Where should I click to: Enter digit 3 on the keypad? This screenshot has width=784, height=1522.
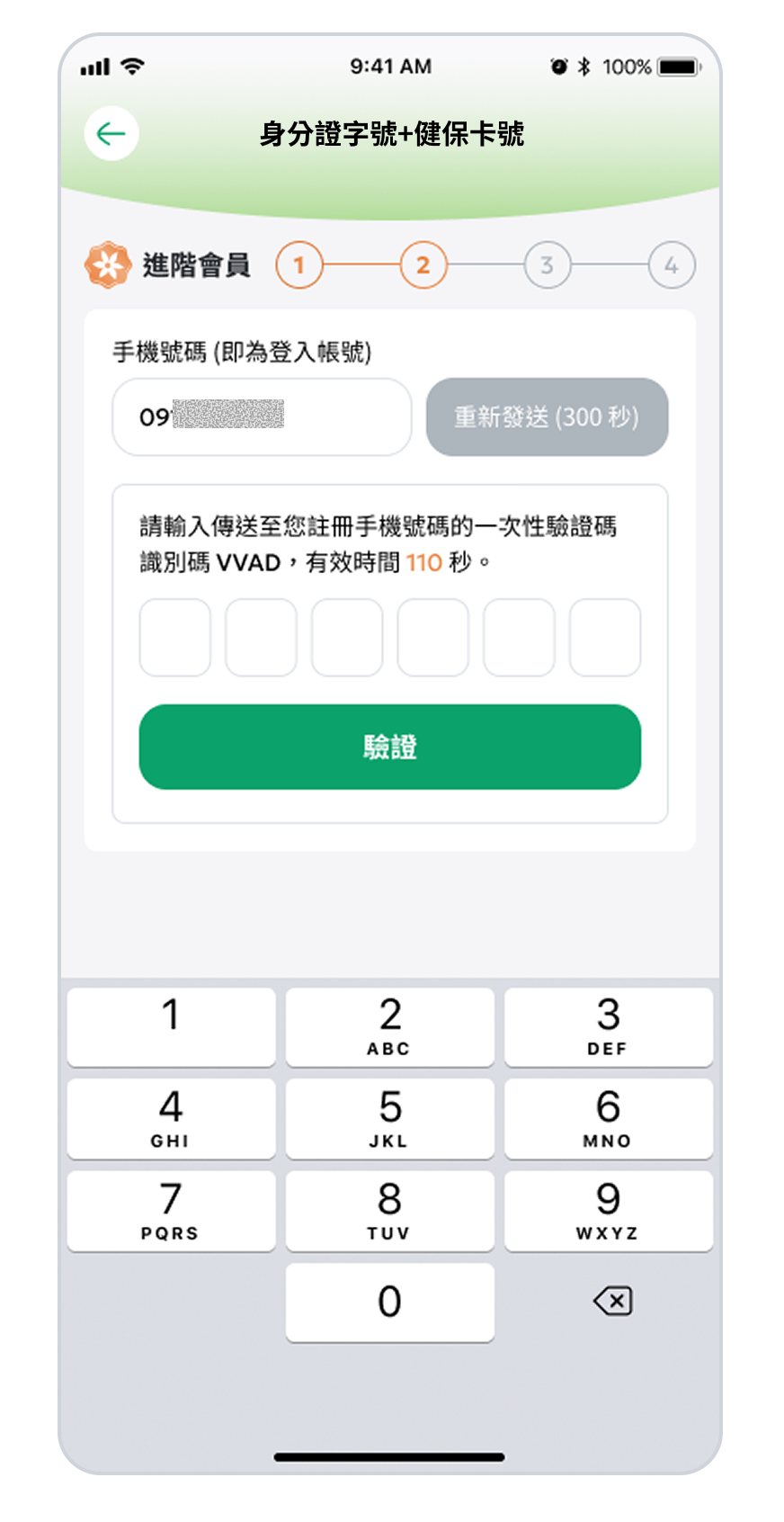[x=608, y=1026]
